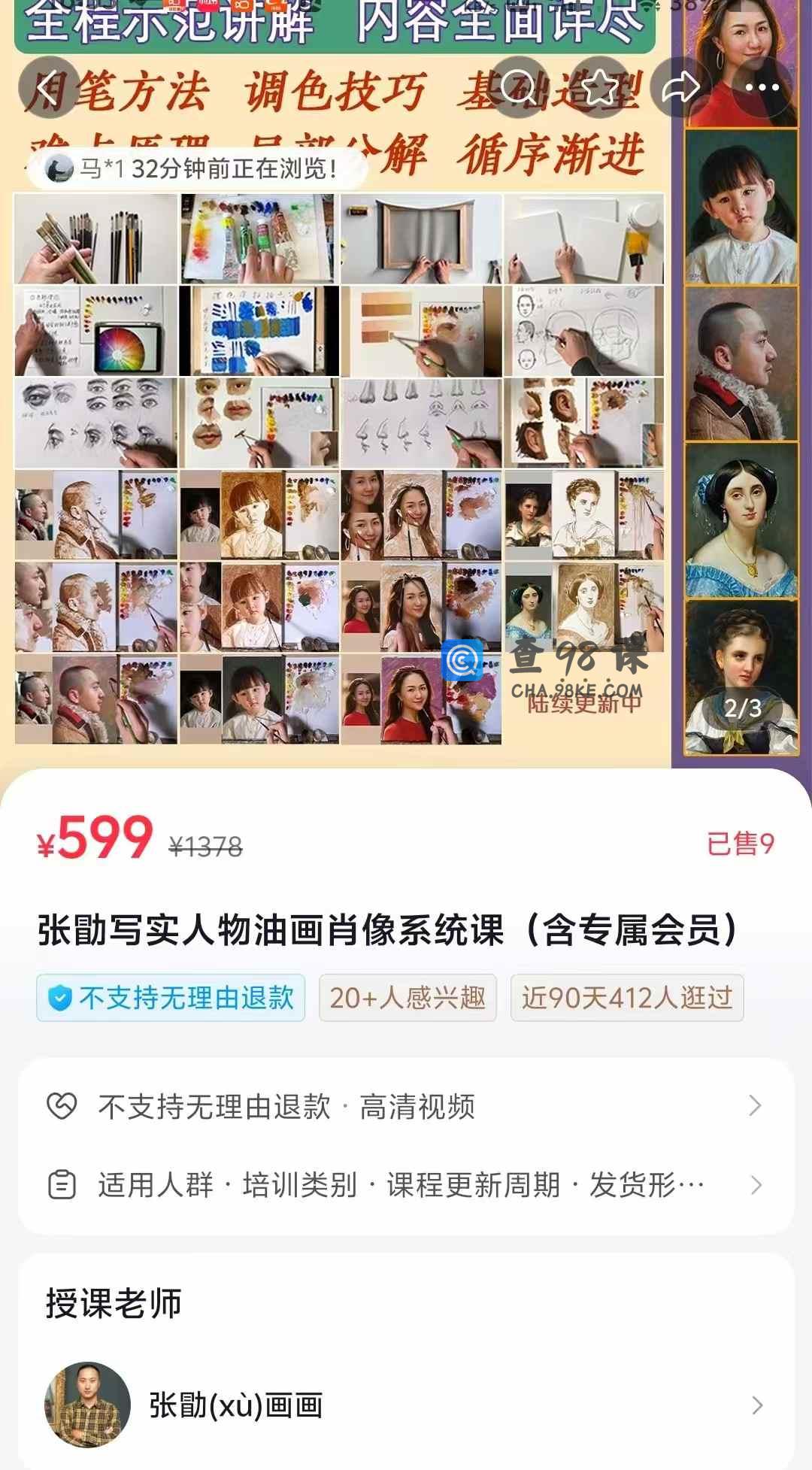Image resolution: width=812 pixels, height=1470 pixels.
Task: Tap the 不支持无理由退款 badge chip
Action: (171, 998)
